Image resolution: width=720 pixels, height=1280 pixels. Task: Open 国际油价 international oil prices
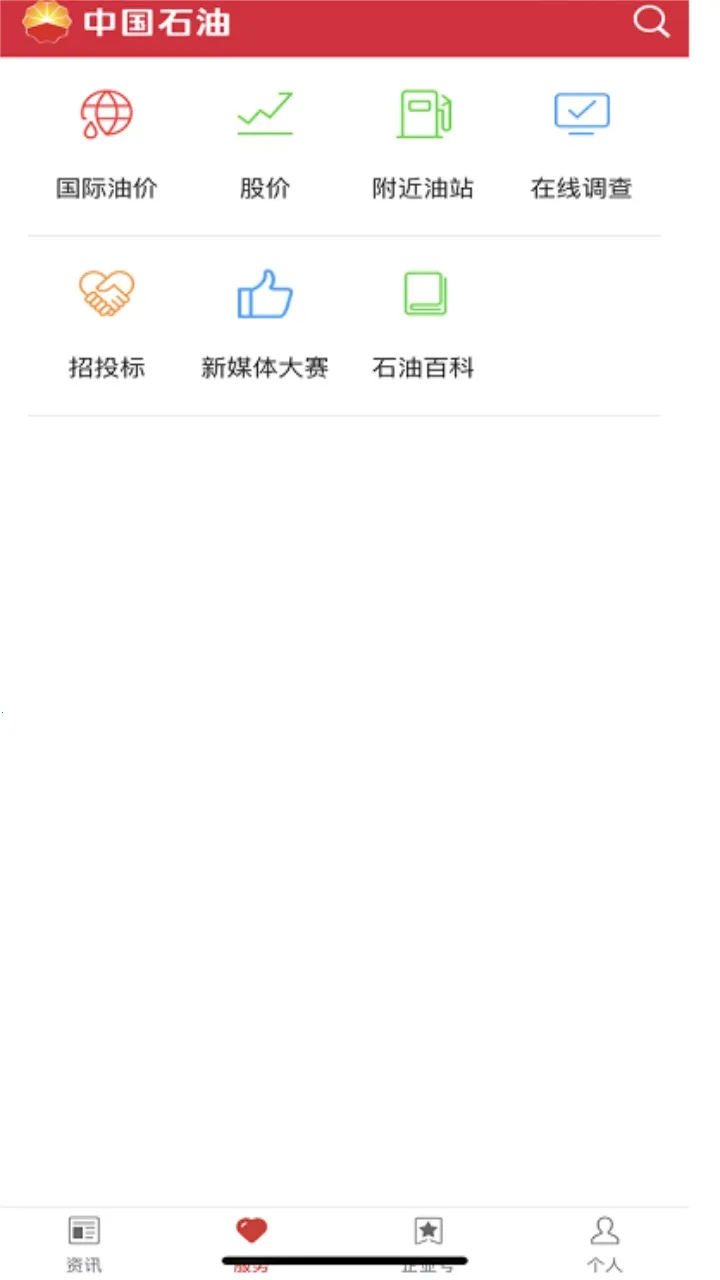pos(107,144)
